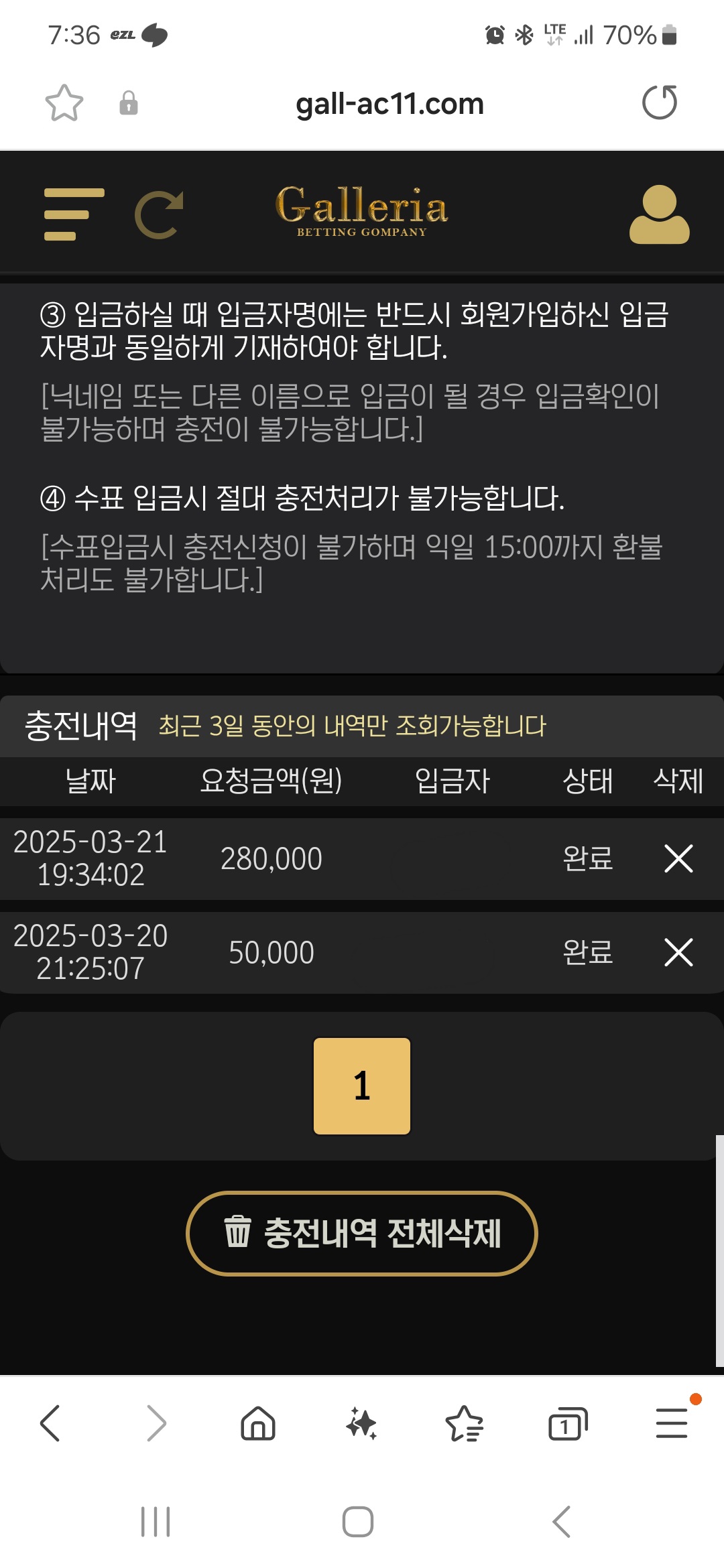Open recent apps from system navigation
This screenshot has height=1568, width=724.
[156, 1521]
